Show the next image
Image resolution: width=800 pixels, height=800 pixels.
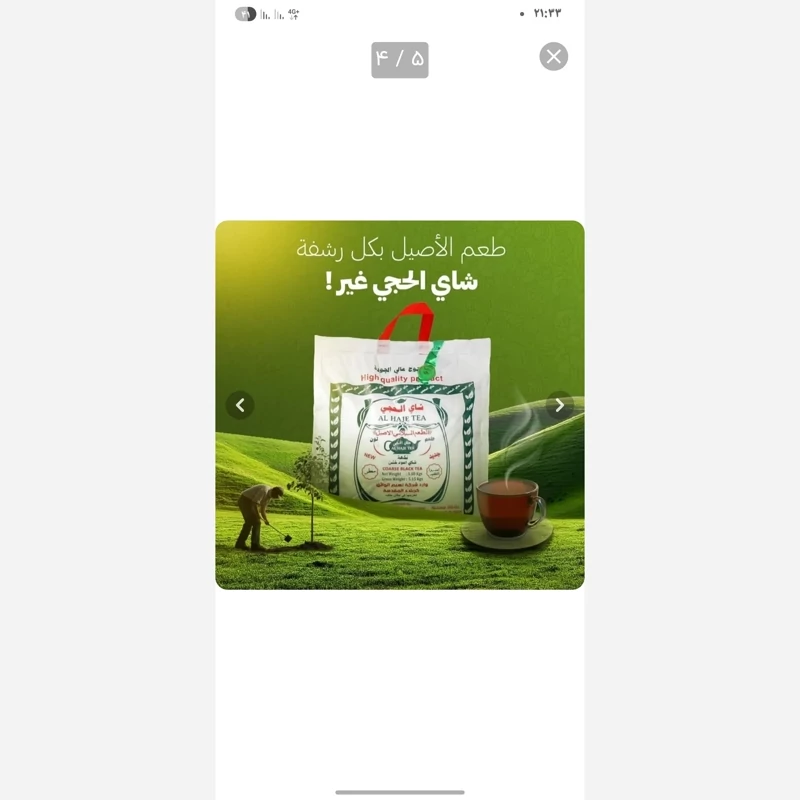click(559, 405)
